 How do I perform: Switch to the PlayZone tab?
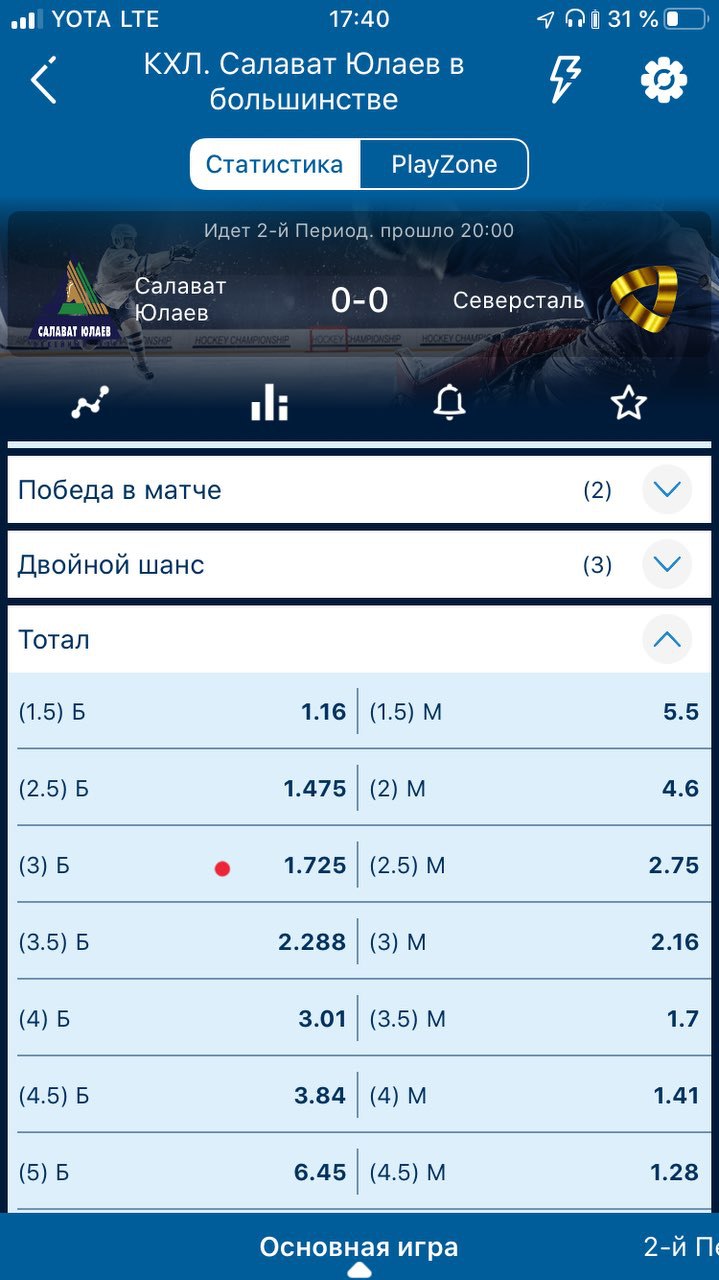point(444,165)
